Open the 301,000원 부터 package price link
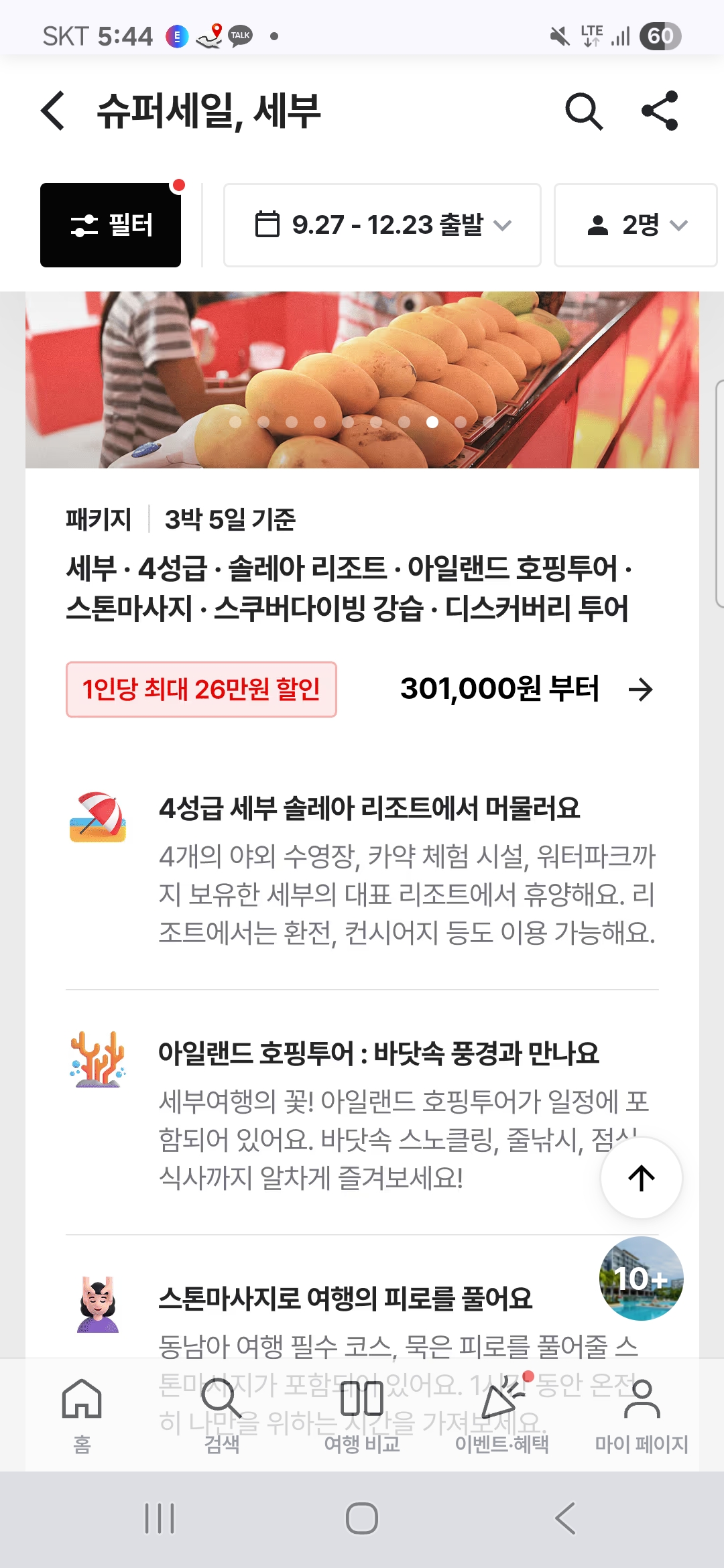The width and height of the screenshot is (724, 1568). 526,689
